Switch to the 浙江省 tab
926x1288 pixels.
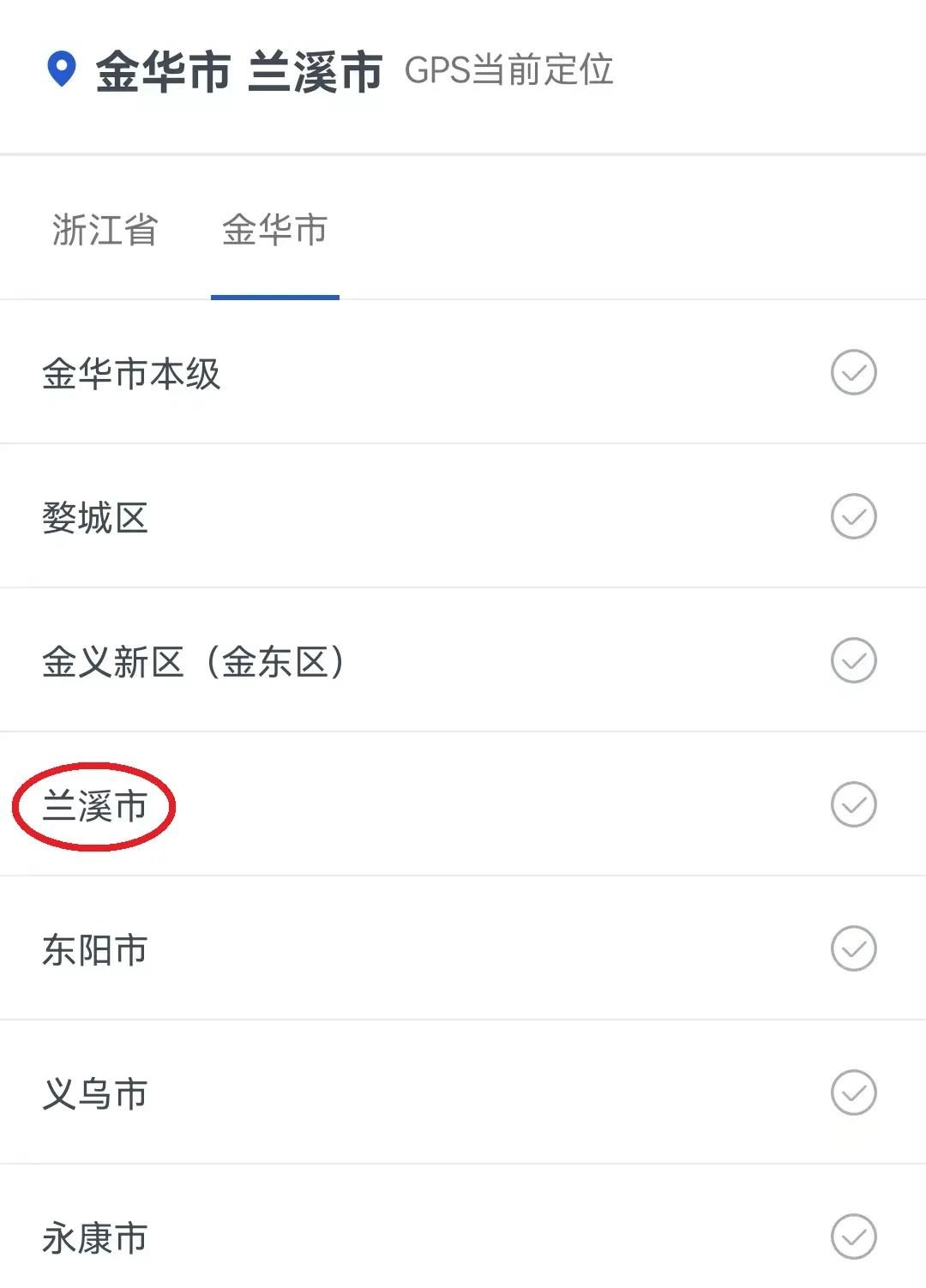click(x=105, y=230)
